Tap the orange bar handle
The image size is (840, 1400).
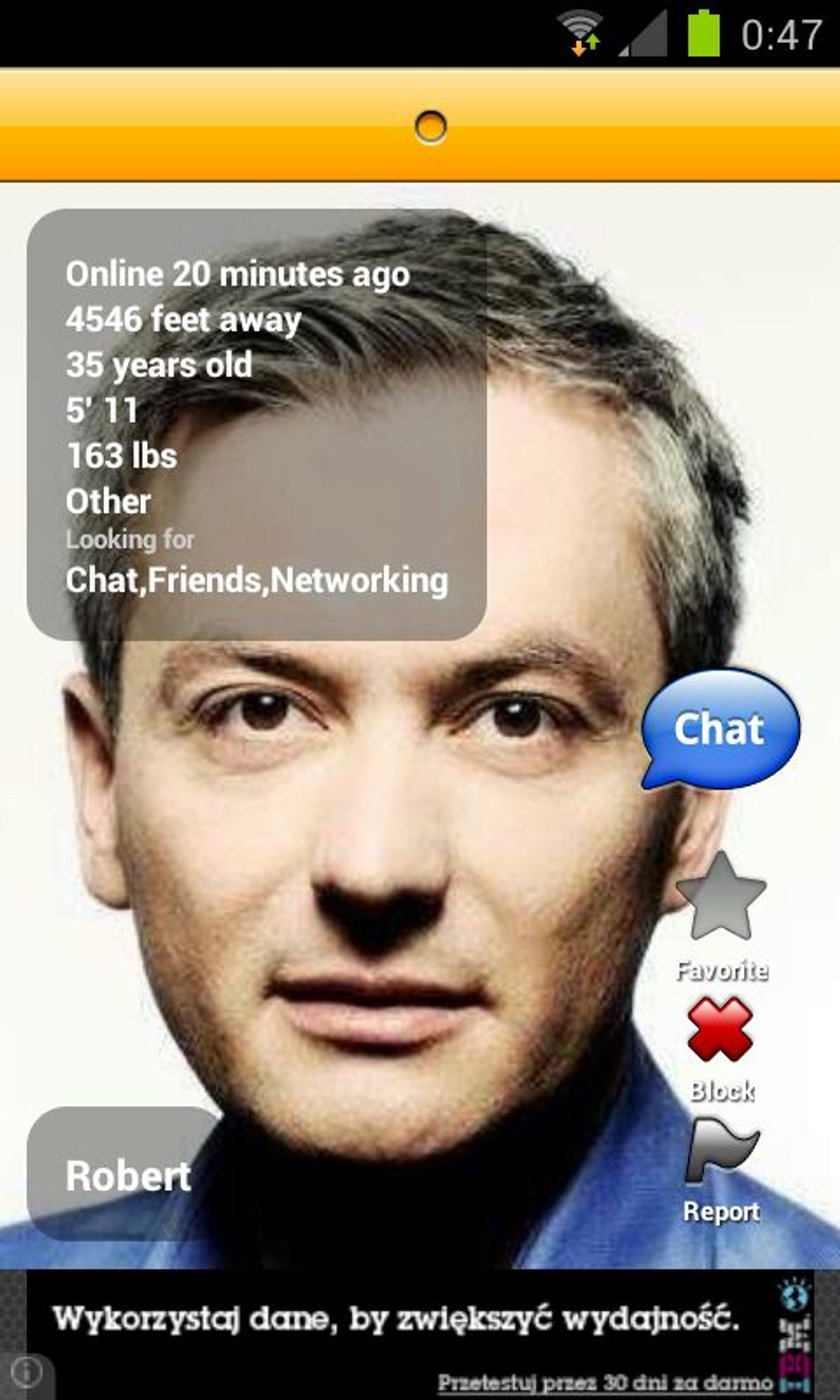coord(430,127)
